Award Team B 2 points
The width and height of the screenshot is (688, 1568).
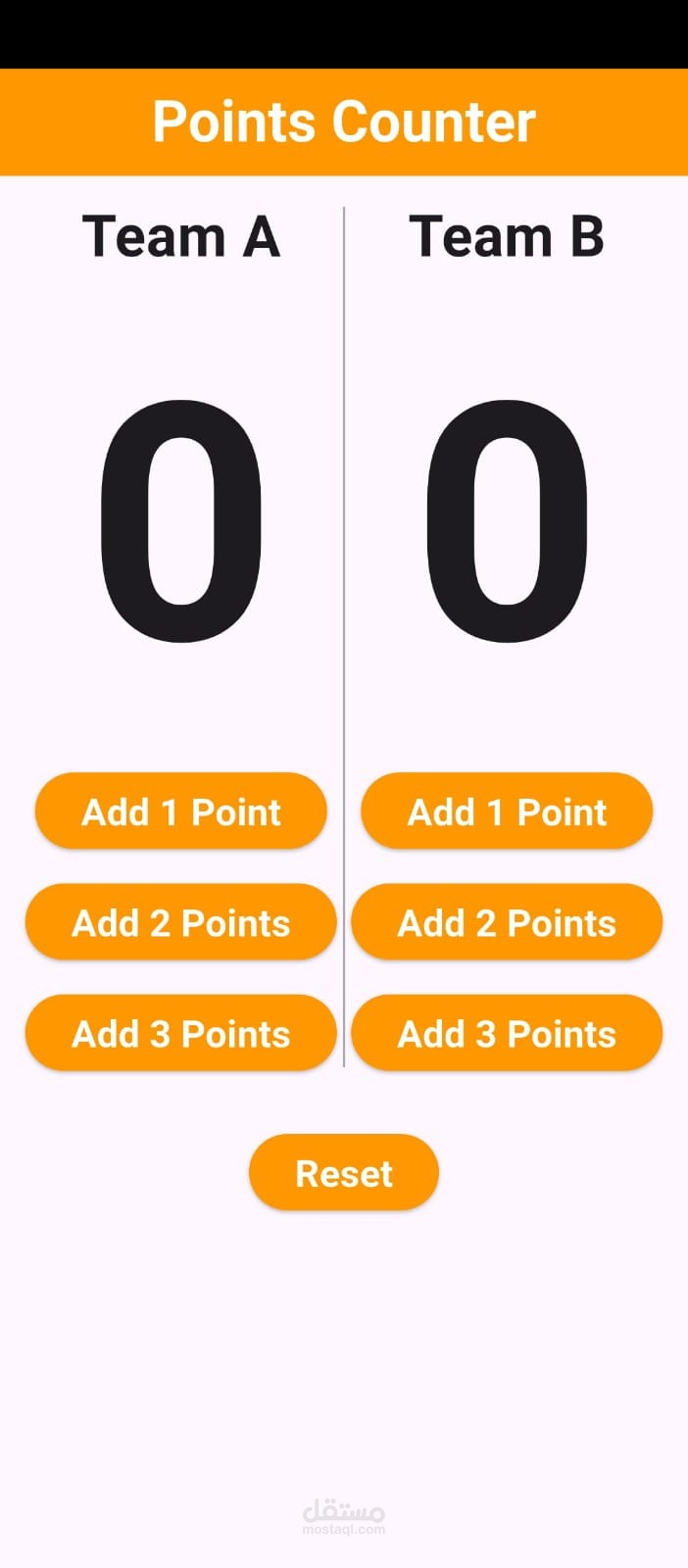pos(507,922)
